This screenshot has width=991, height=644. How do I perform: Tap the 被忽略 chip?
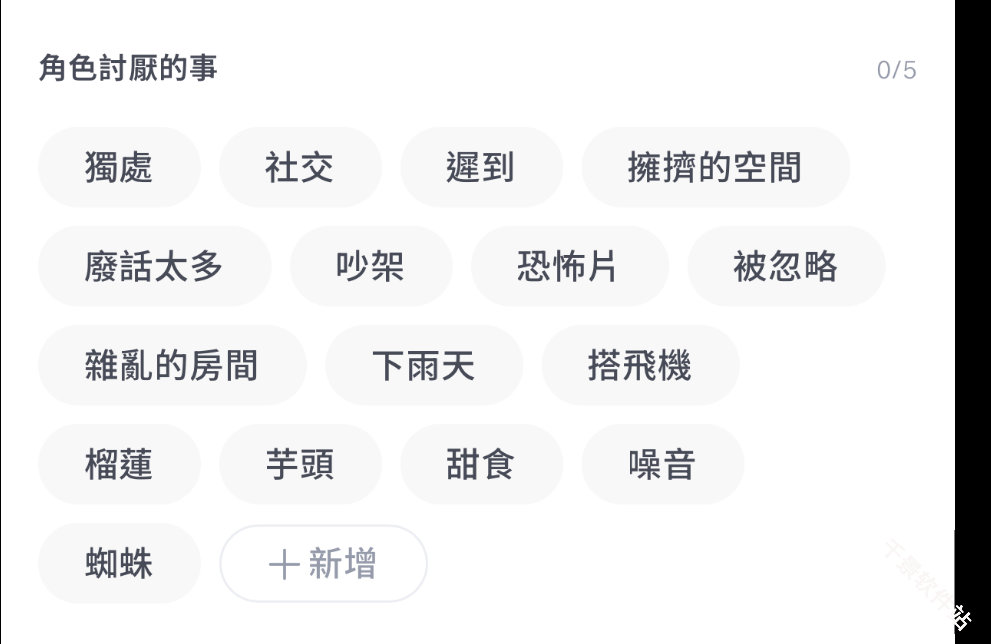[x=786, y=266]
